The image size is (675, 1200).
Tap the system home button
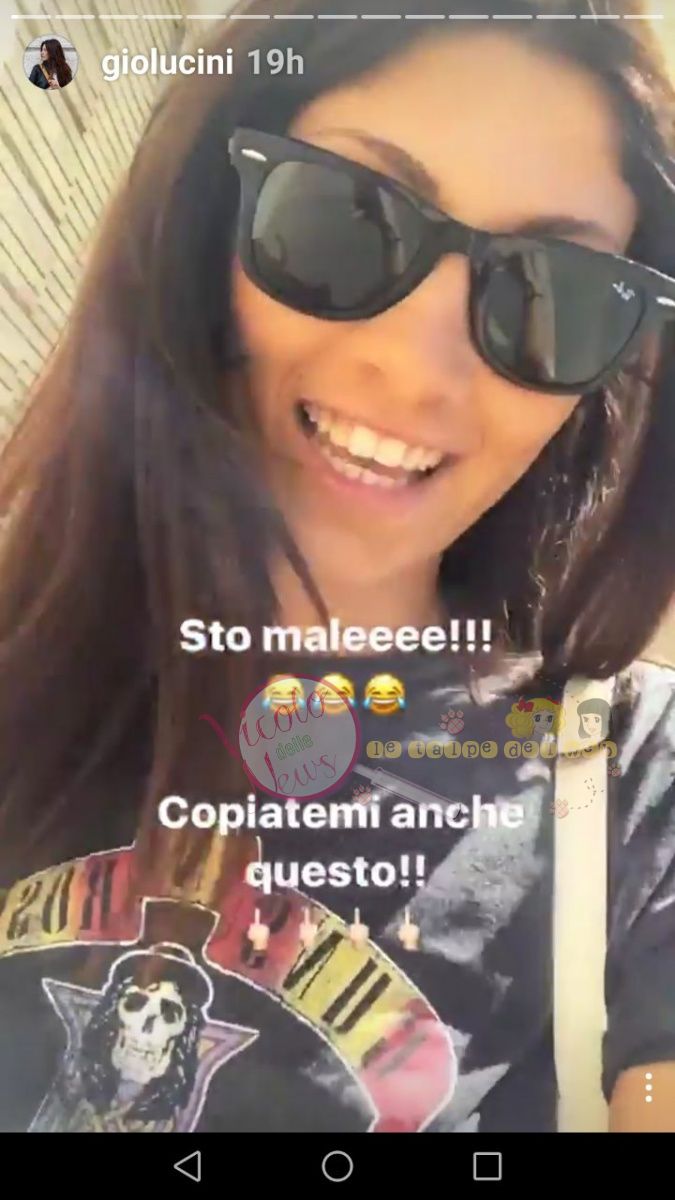[337, 1166]
